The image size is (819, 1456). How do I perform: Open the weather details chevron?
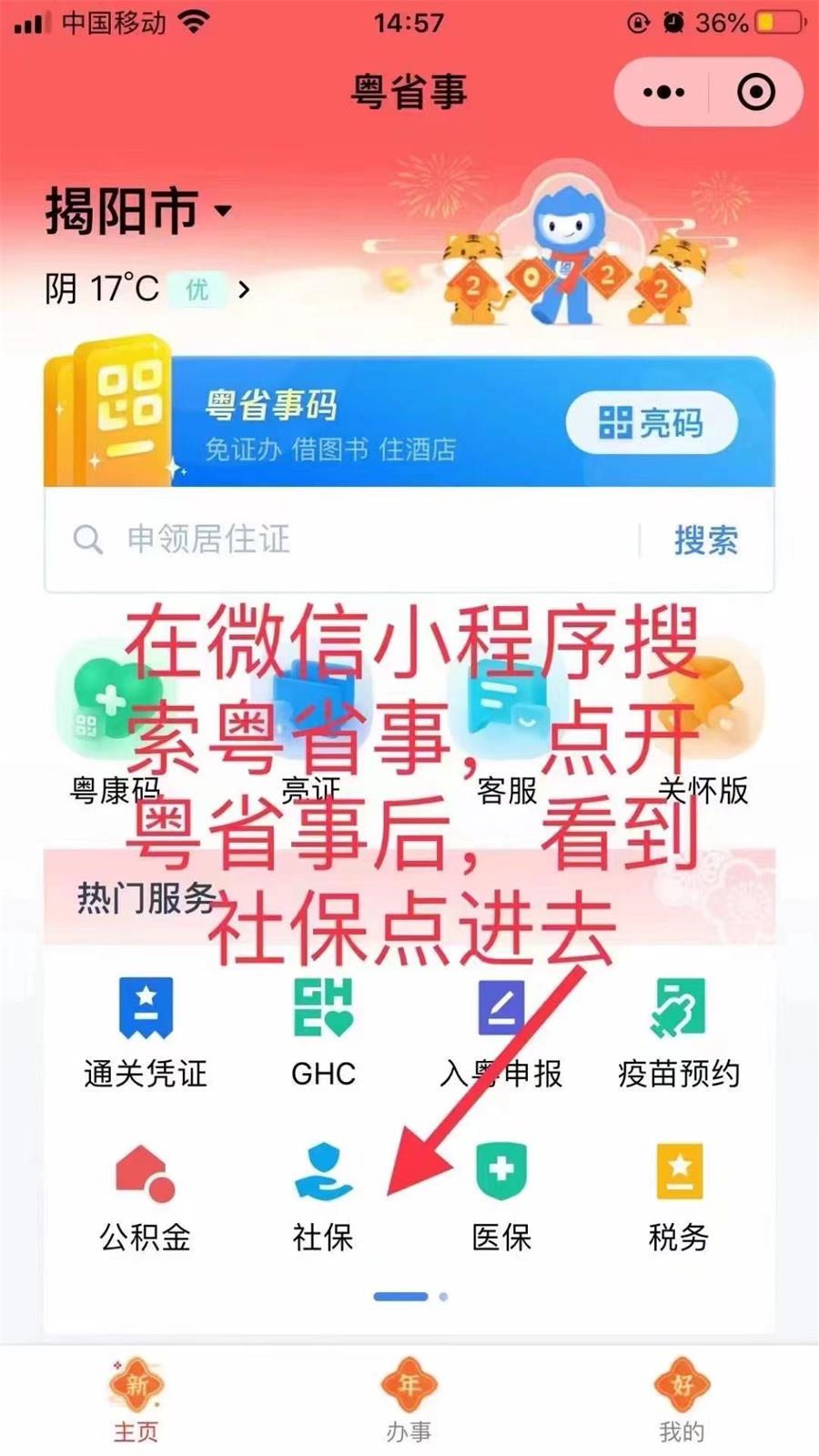tap(243, 290)
